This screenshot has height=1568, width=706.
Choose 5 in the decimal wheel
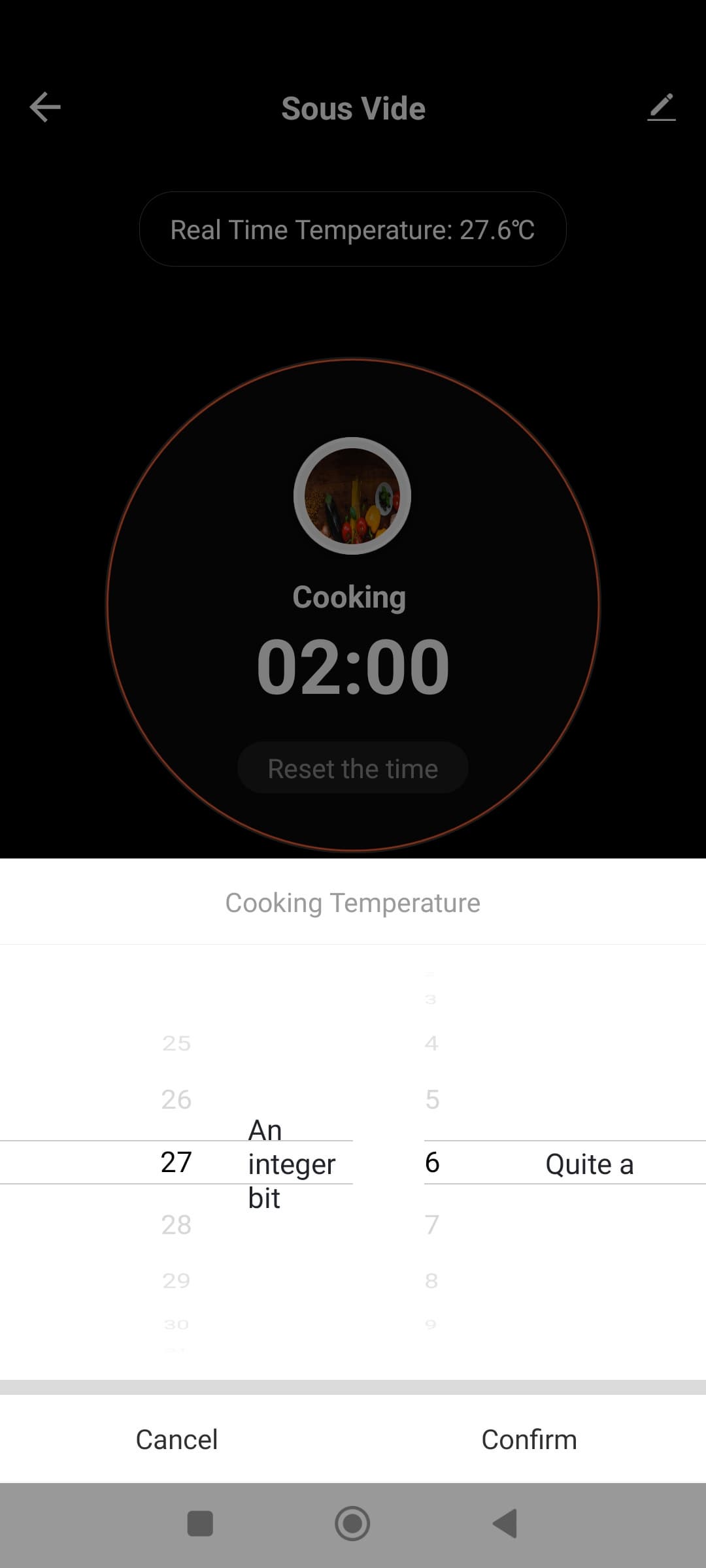[431, 1100]
